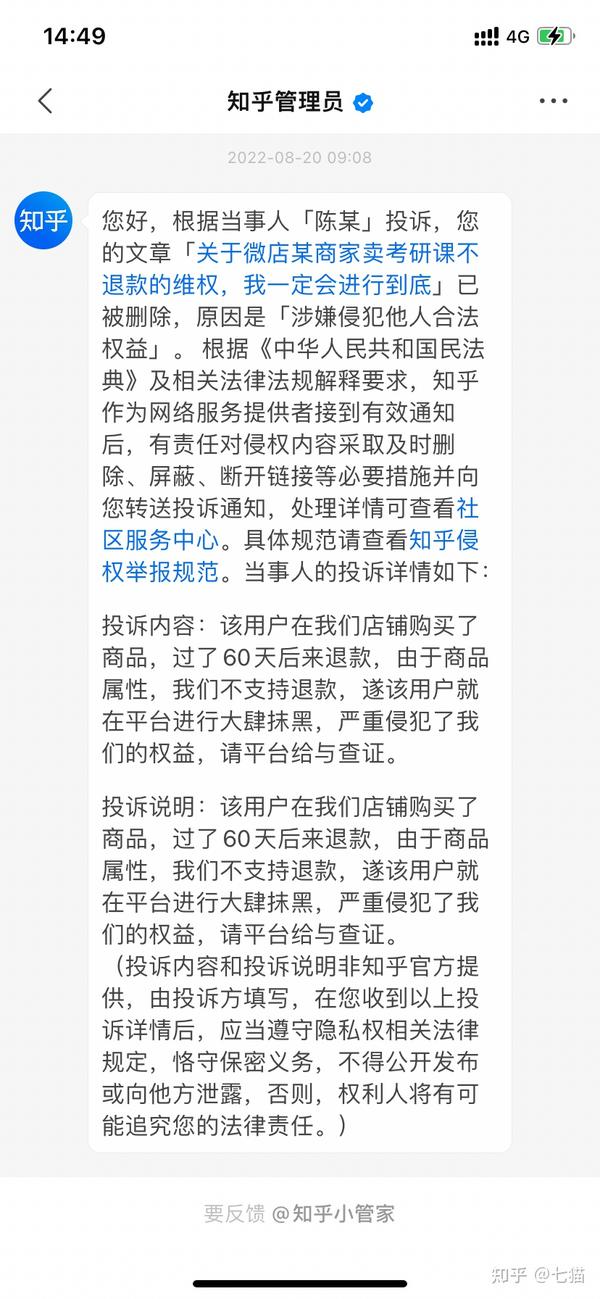Open the 知乎 avatar profile
This screenshot has height=1299, width=600.
coord(44,221)
